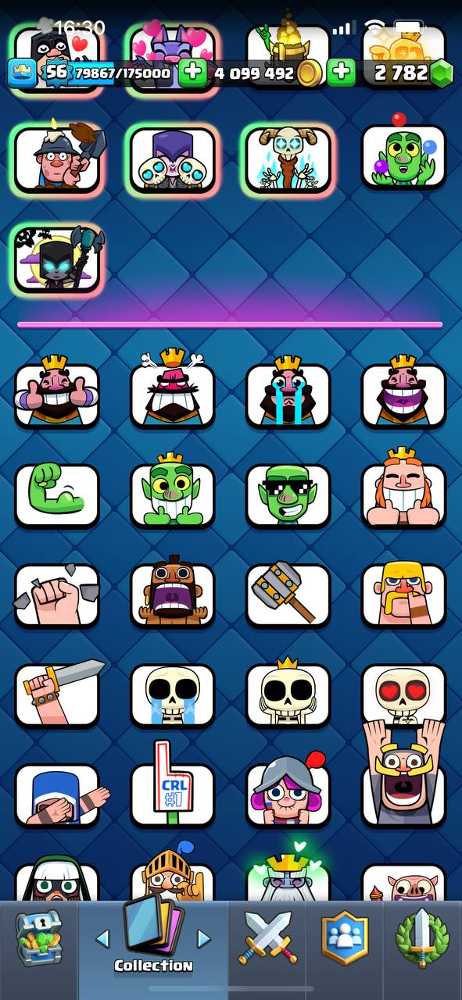Tap the green plus next to experience bar
The width and height of the screenshot is (462, 1000).
click(x=192, y=73)
